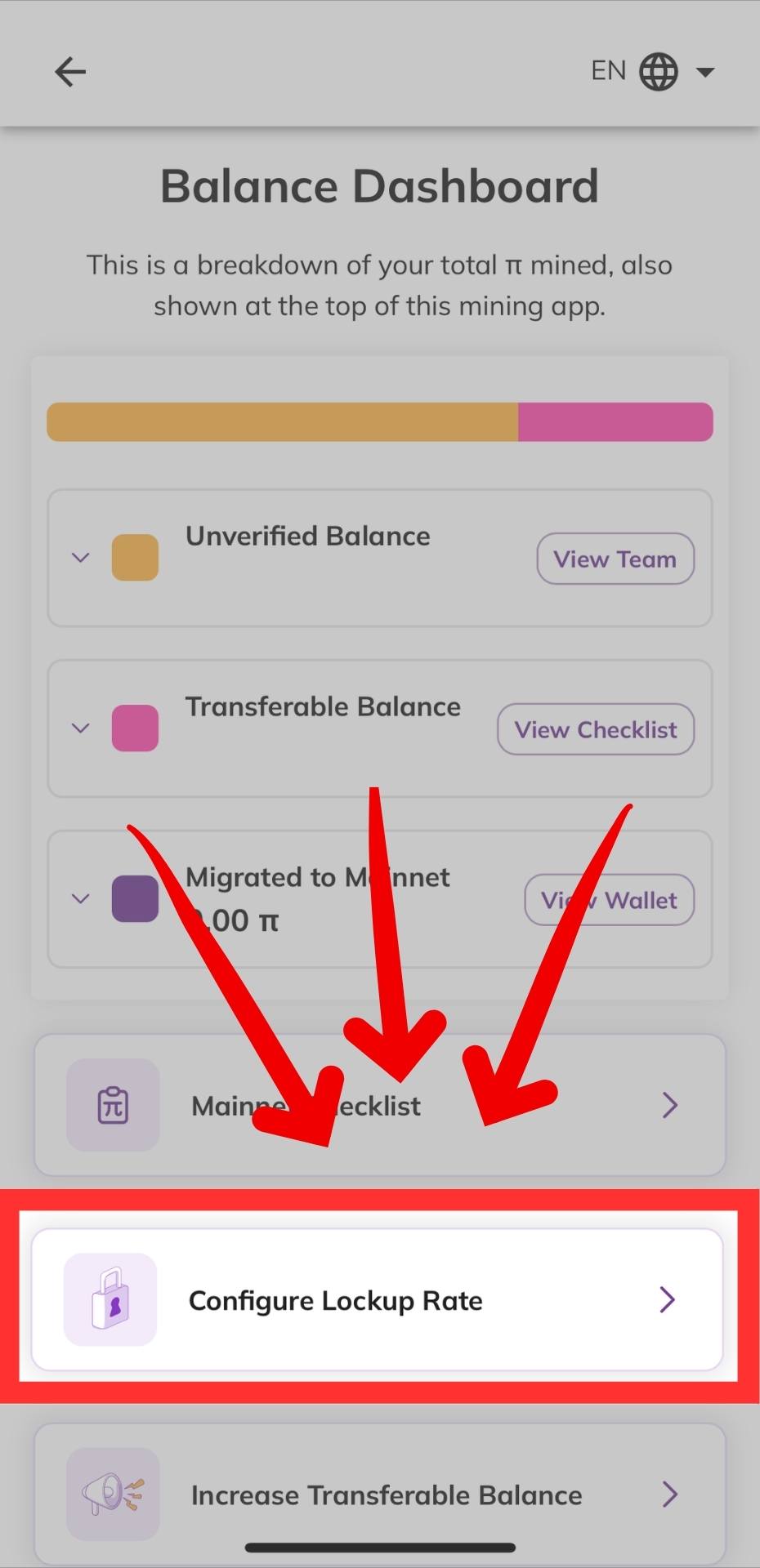Expand the Transferable Balance section
The image size is (760, 1568).
[80, 728]
